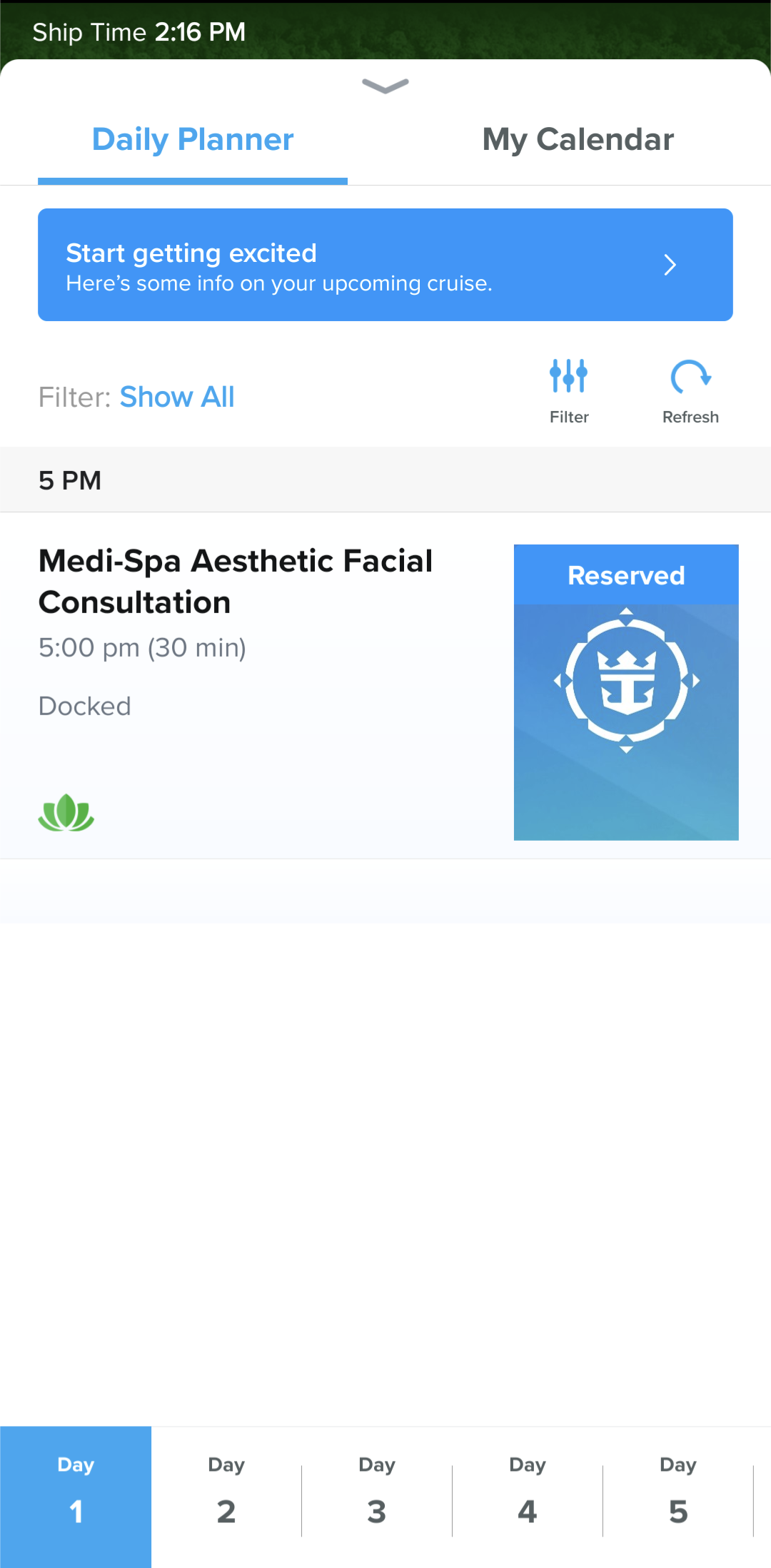Tap the Show All filter link
771x1568 pixels.
point(177,397)
